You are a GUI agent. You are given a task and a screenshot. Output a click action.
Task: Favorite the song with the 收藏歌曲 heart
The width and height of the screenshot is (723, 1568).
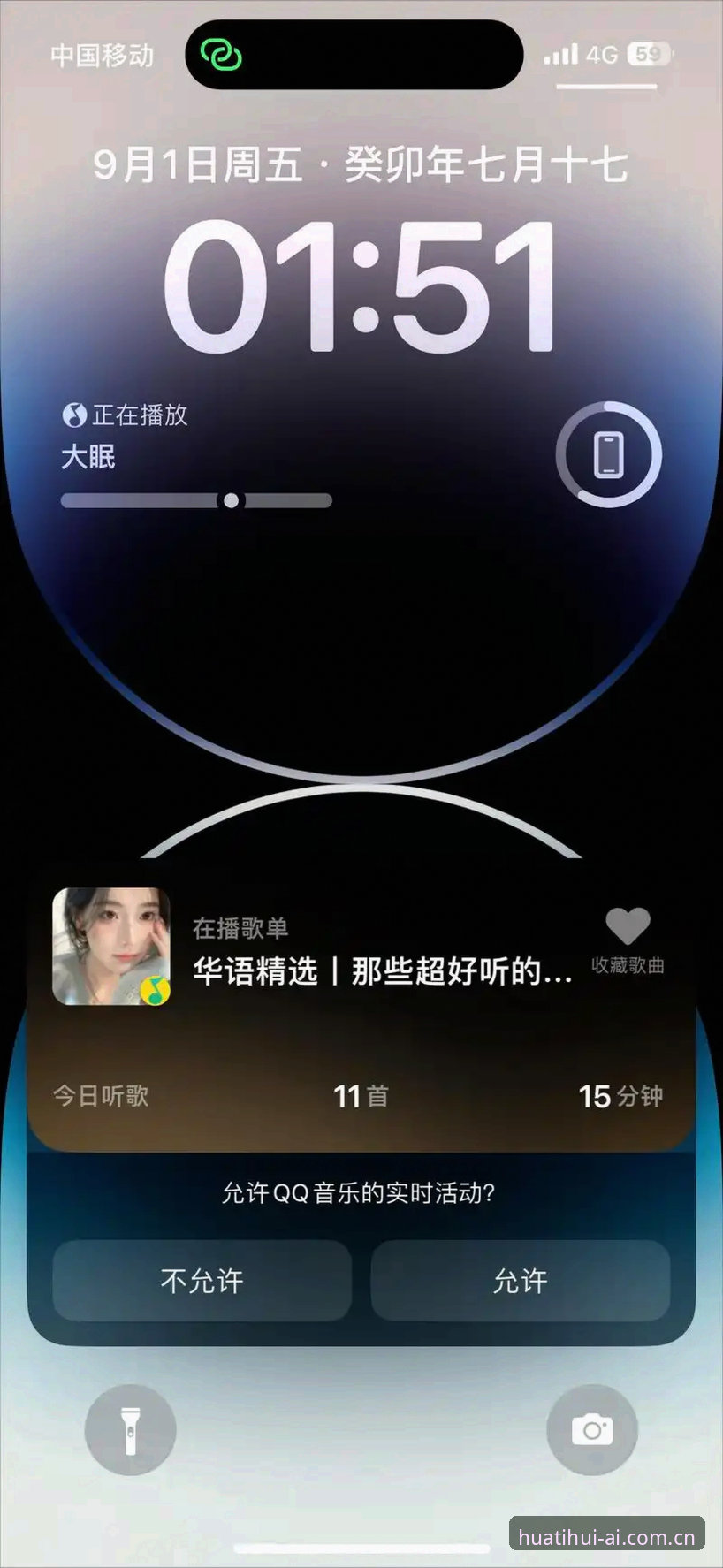(x=628, y=940)
